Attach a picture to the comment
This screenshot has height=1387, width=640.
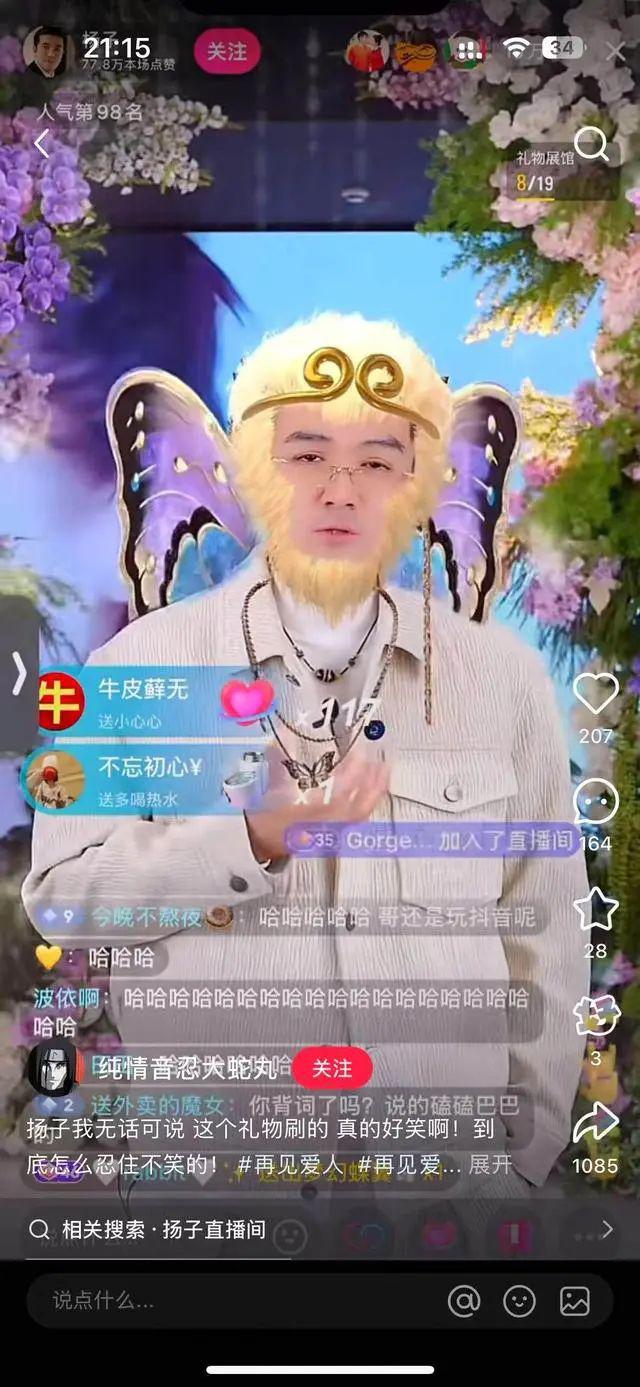point(575,1300)
